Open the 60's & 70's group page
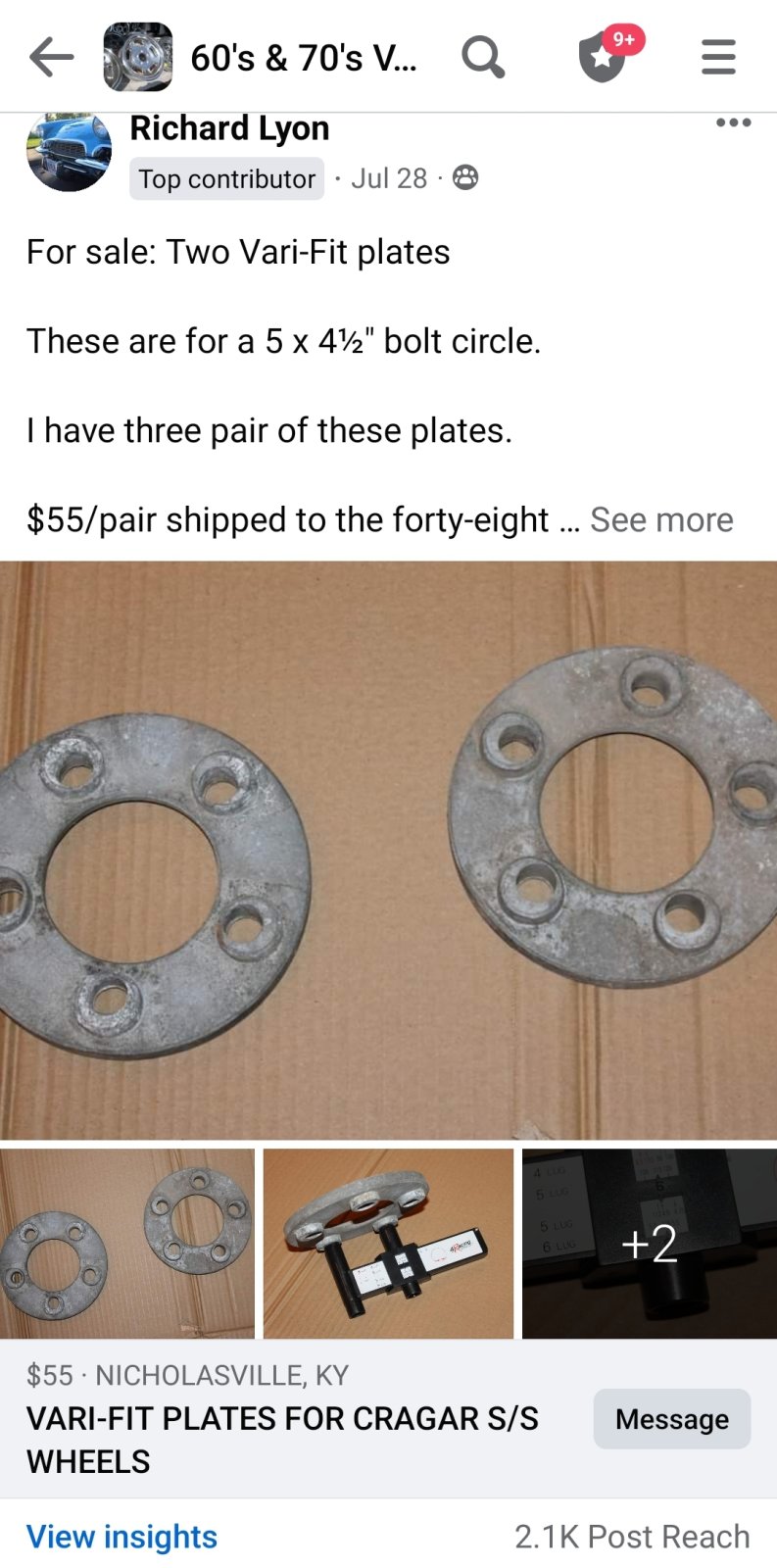The width and height of the screenshot is (777, 1568). [303, 58]
